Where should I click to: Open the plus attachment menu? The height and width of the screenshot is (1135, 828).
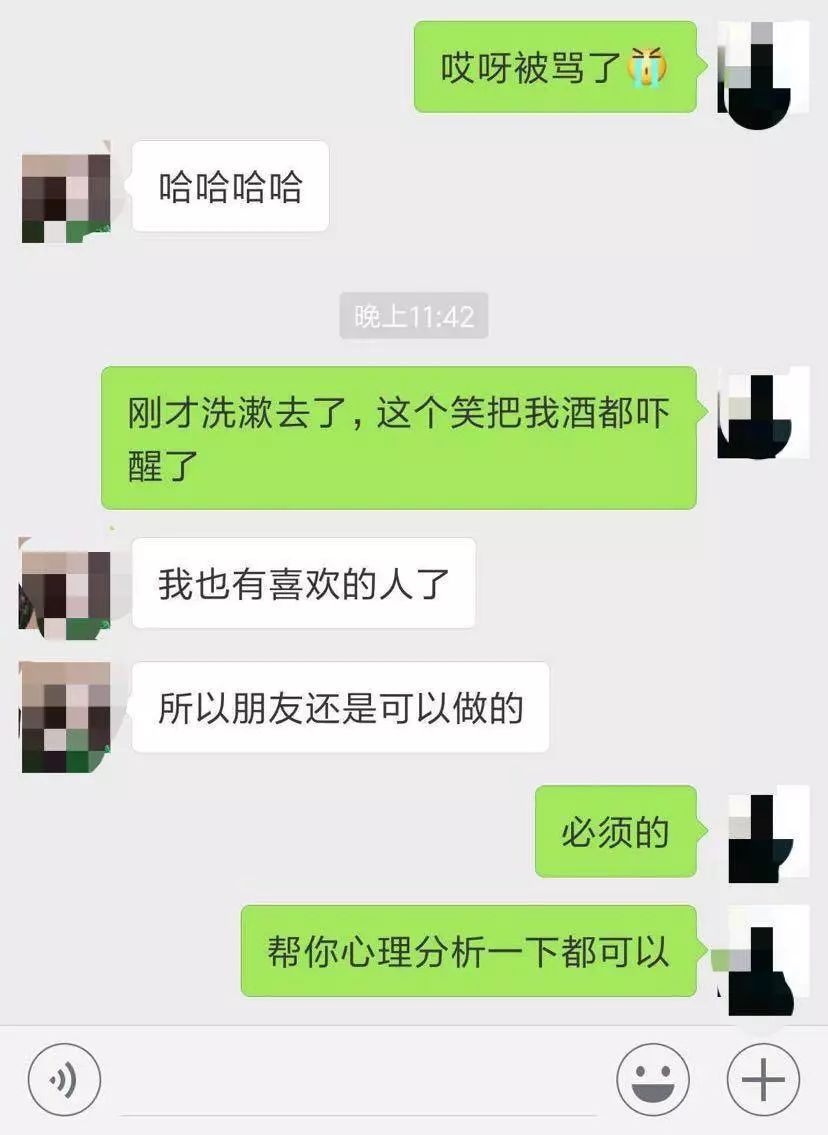pos(763,1080)
